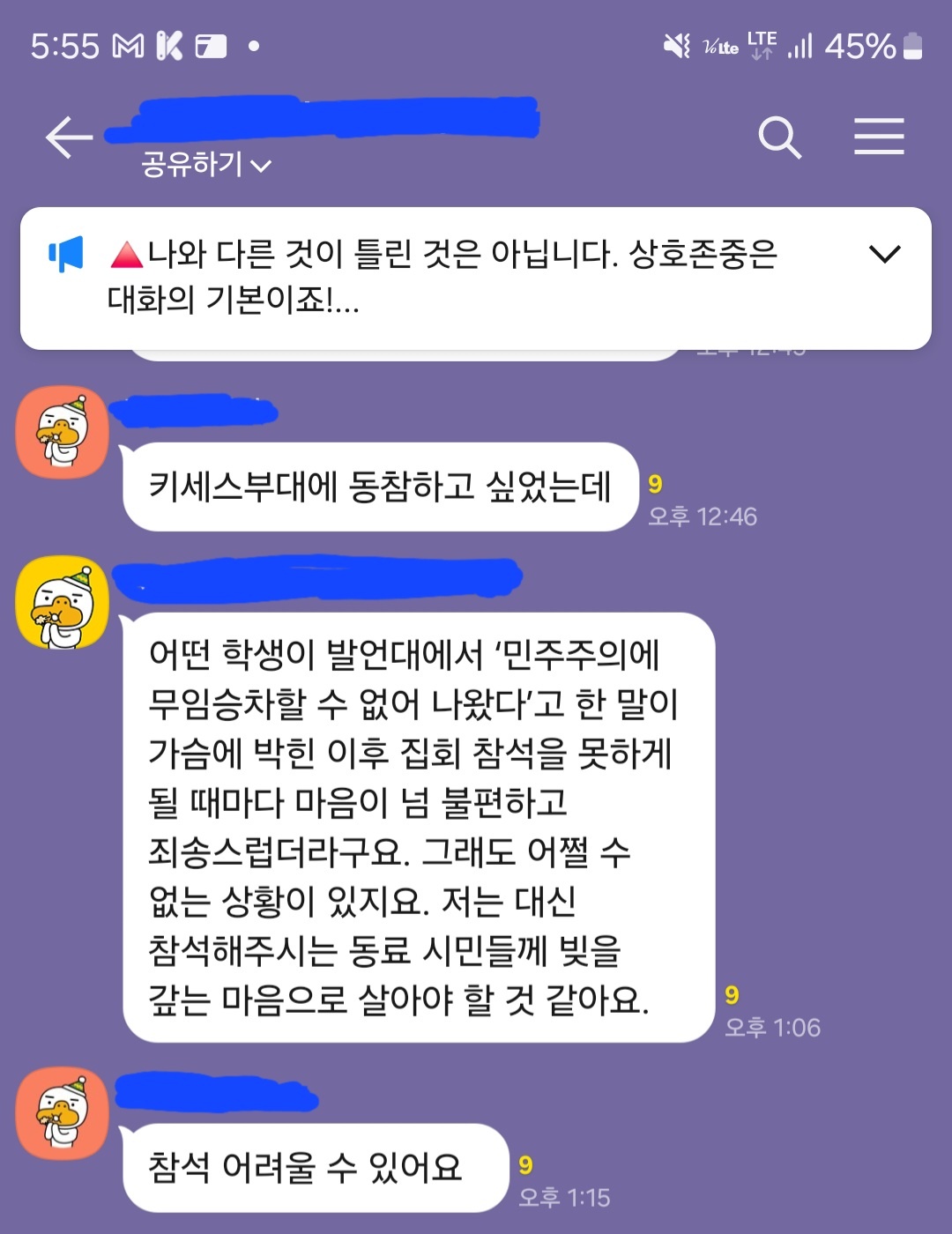View profile of the 참석 어려울 수 있어요 sender
The image size is (952, 1234).
(62, 1113)
